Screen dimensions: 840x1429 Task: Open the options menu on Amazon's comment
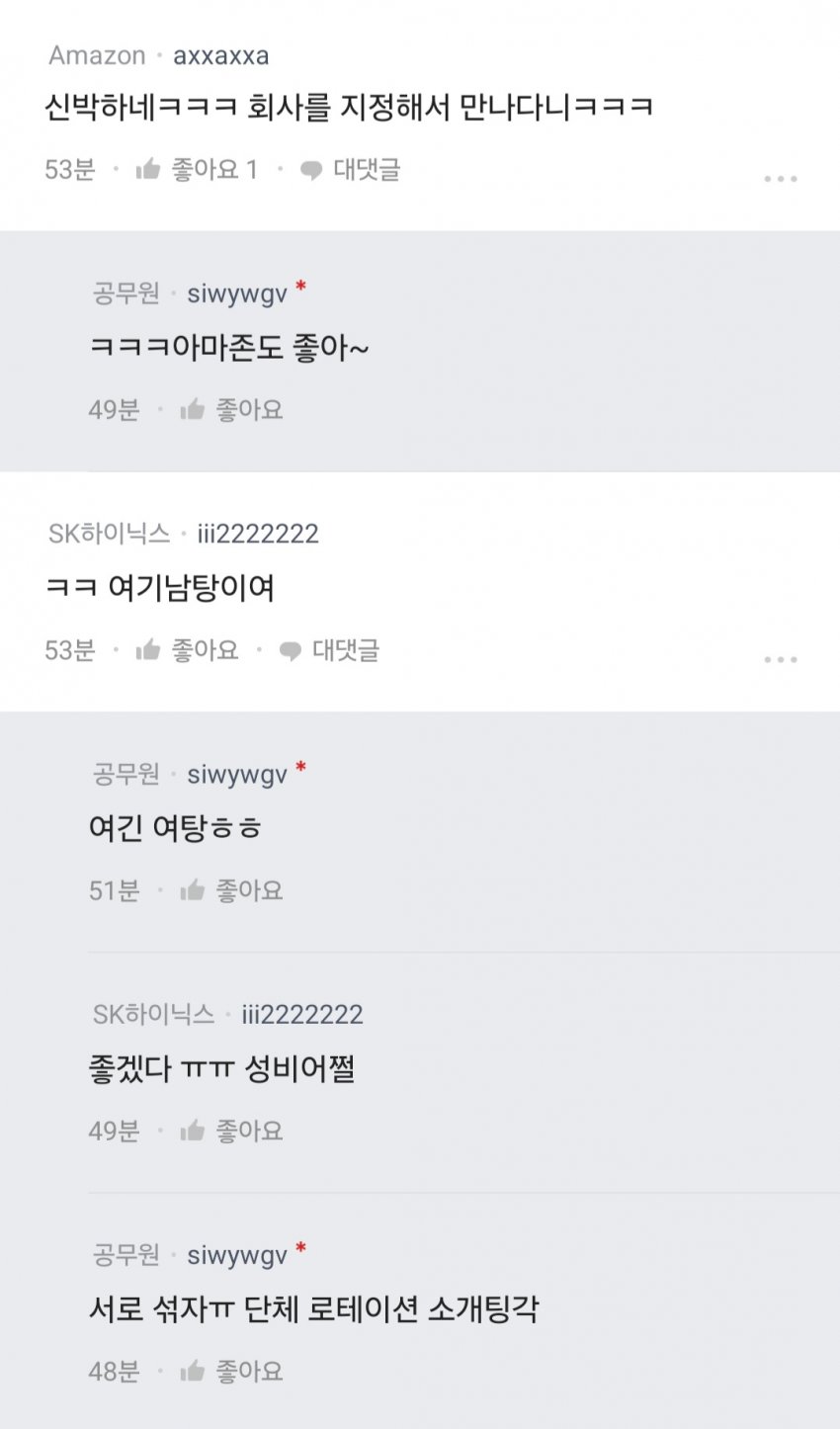click(x=782, y=178)
